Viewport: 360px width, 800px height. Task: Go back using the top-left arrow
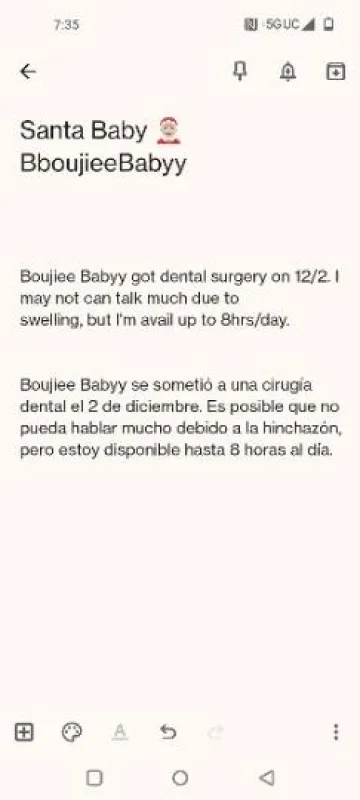pos(28,72)
